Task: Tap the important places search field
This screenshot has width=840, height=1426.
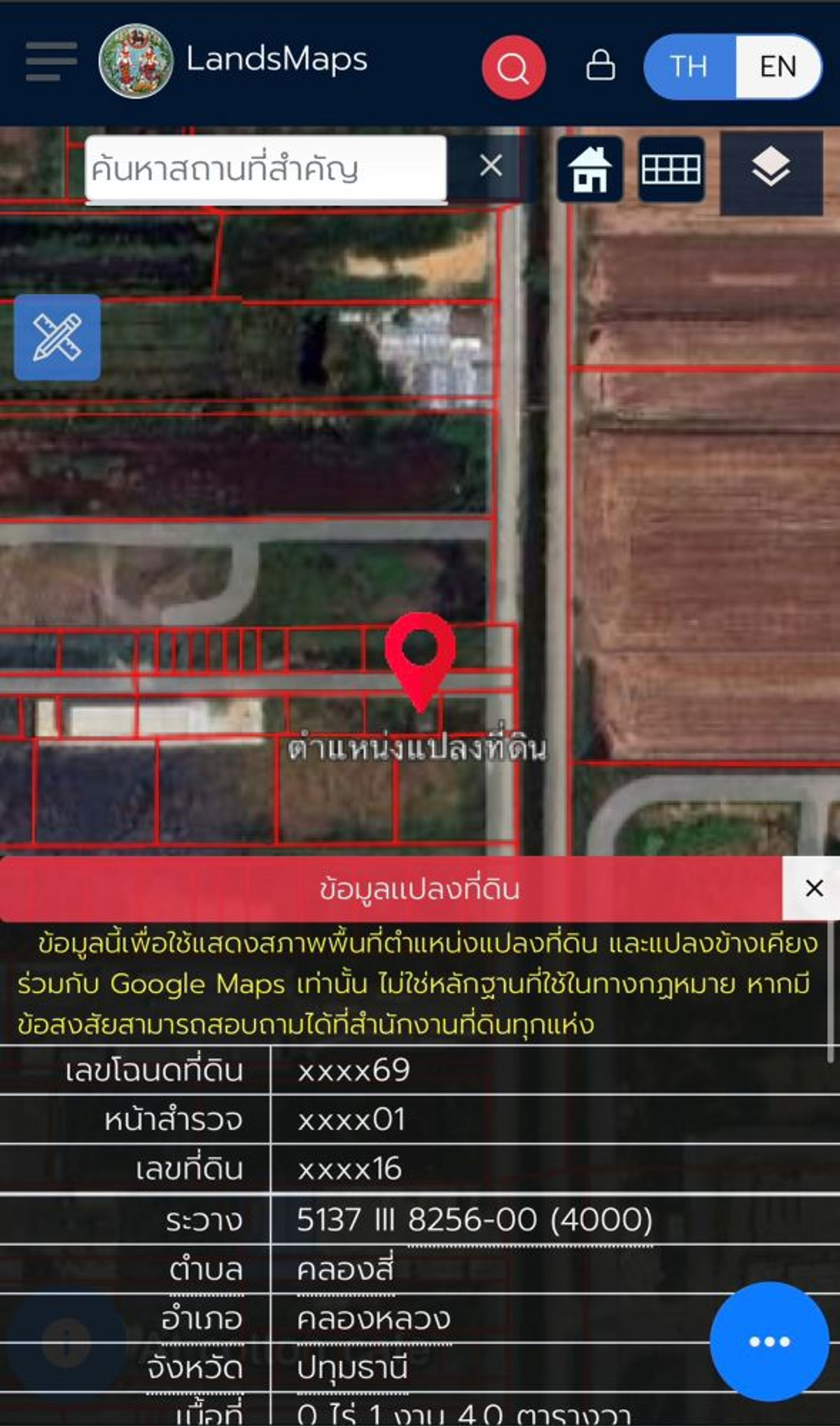Action: click(265, 169)
